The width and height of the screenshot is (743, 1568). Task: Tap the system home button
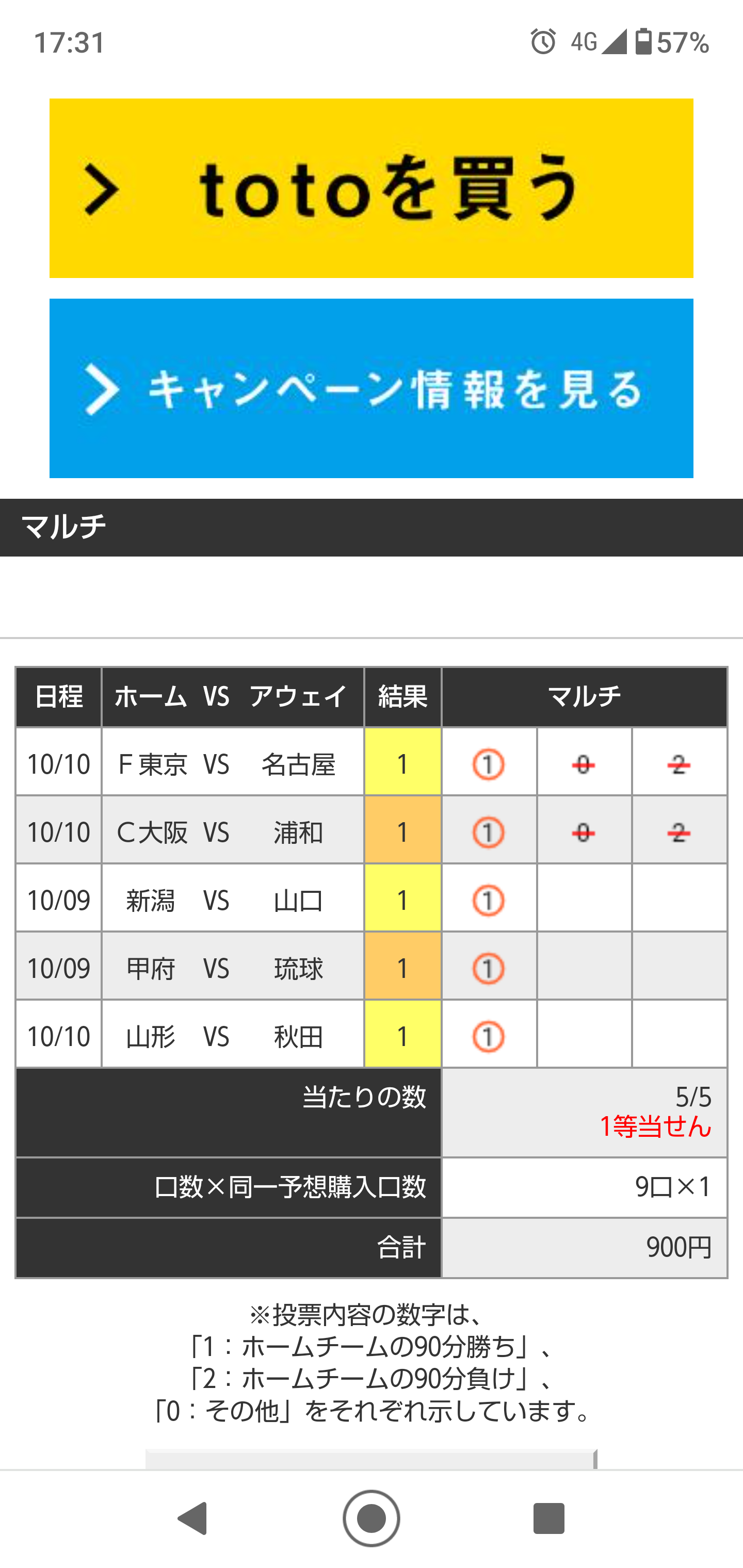tap(372, 1518)
